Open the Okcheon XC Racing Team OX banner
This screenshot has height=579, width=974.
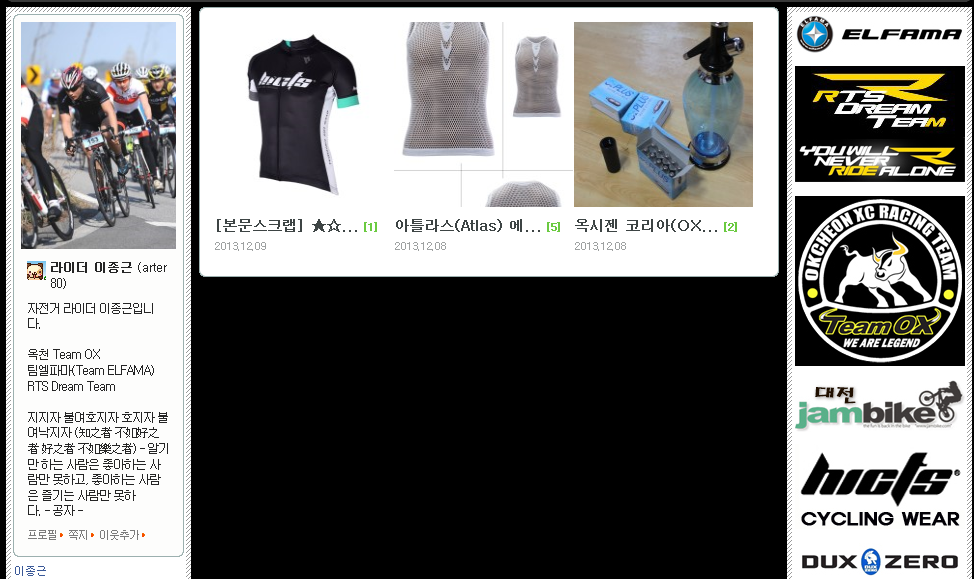879,281
